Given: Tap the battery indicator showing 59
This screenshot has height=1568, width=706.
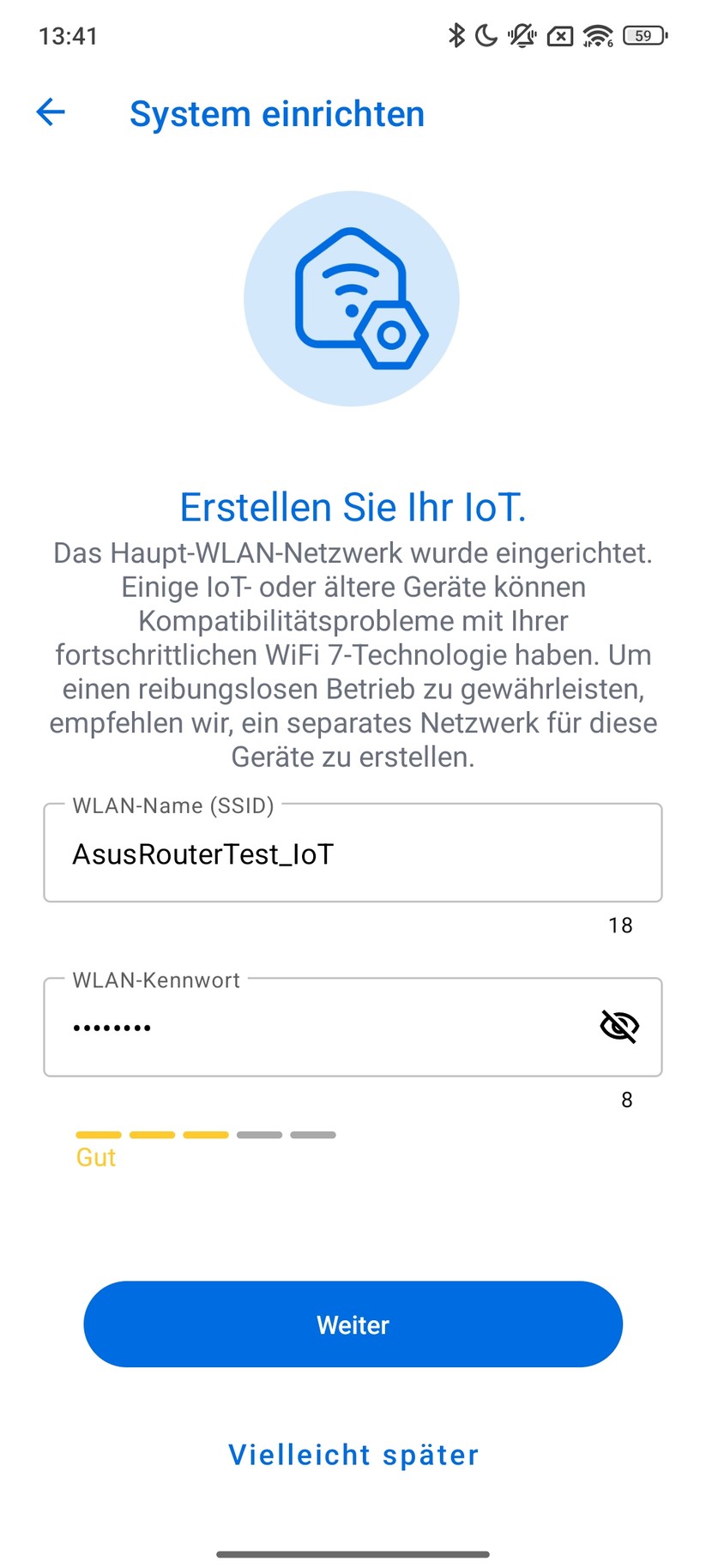Looking at the screenshot, I should click(643, 36).
